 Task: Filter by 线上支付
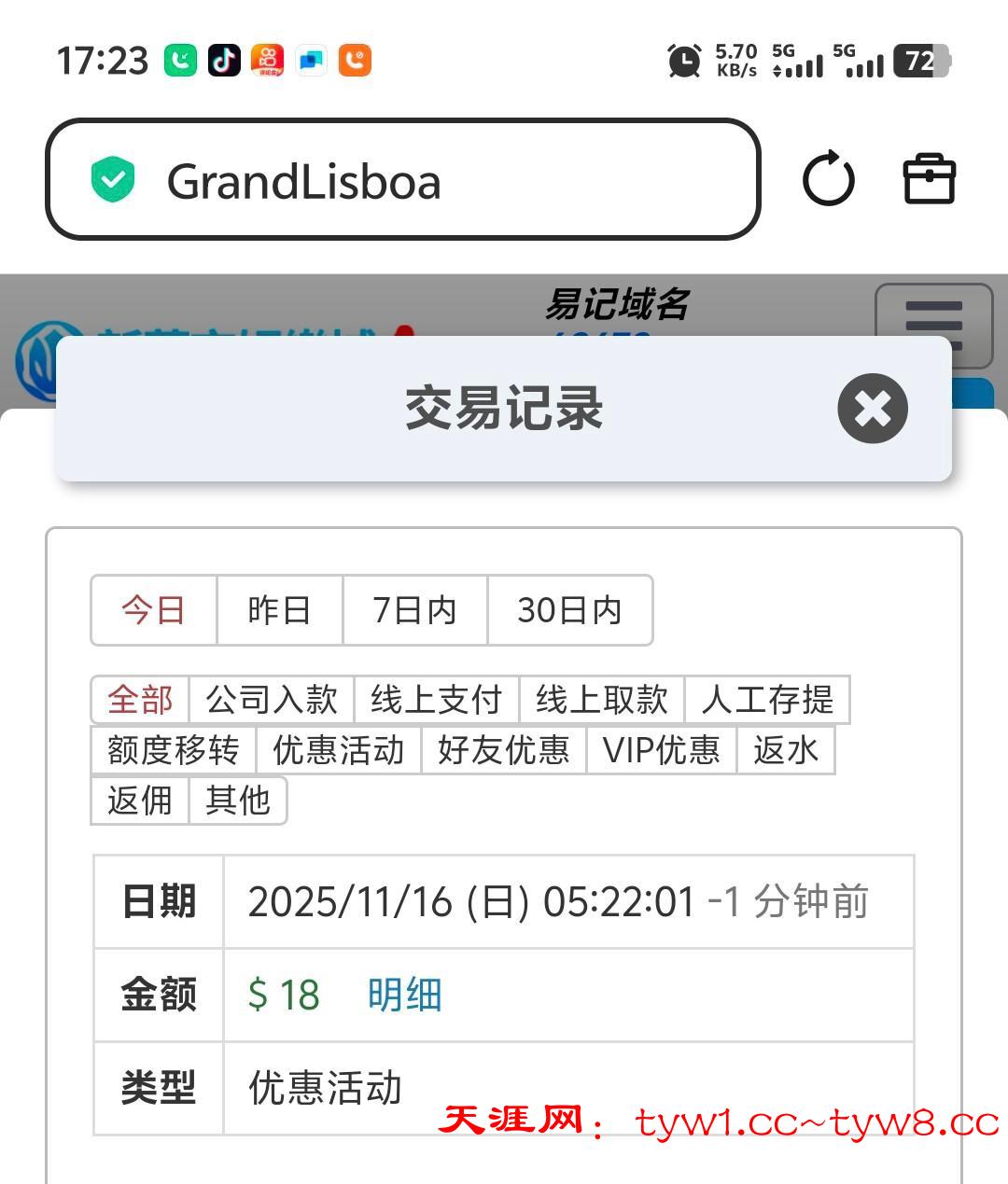point(436,700)
